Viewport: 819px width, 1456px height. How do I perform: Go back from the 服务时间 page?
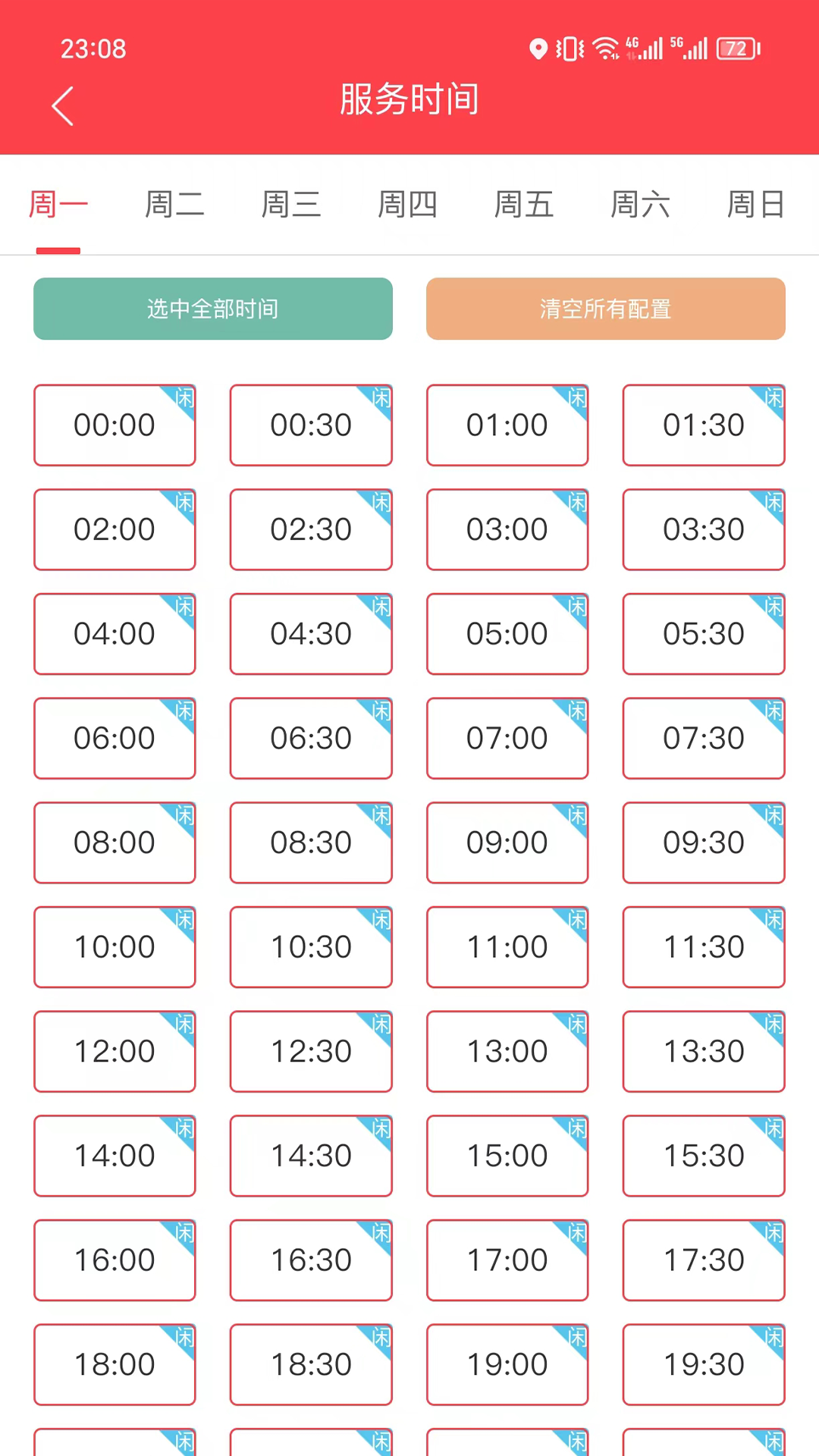click(62, 105)
